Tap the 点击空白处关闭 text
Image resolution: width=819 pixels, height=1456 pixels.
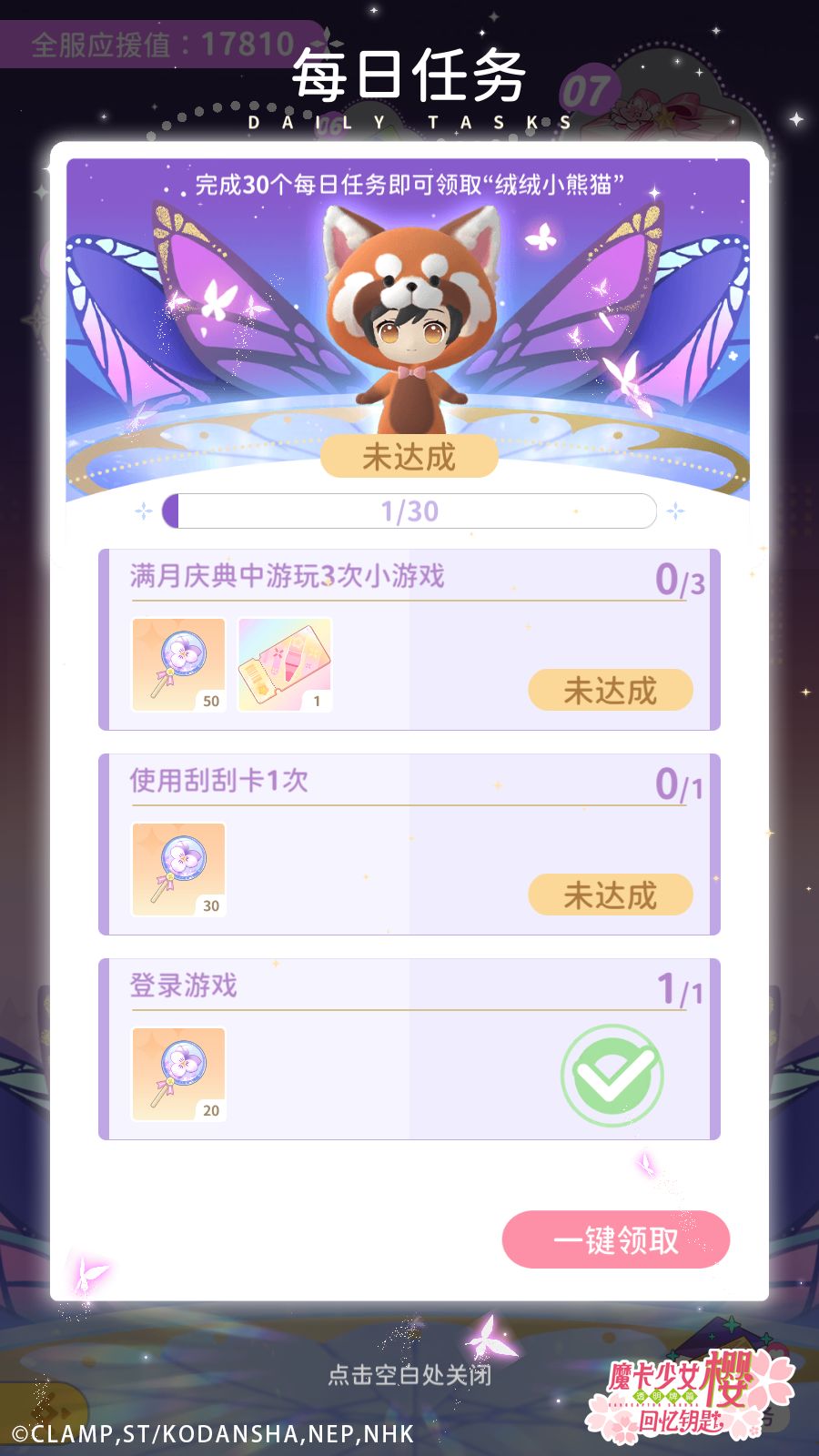tap(409, 1377)
